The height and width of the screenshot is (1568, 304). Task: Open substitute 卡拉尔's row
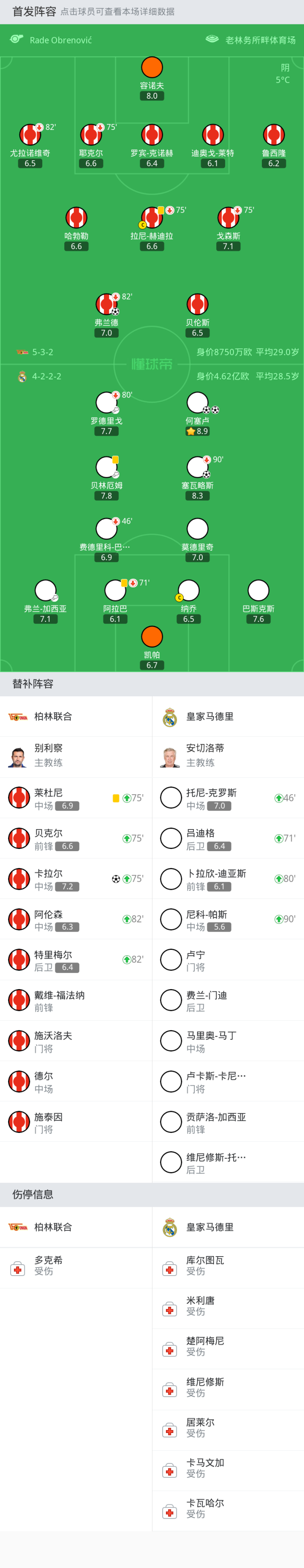point(76,879)
